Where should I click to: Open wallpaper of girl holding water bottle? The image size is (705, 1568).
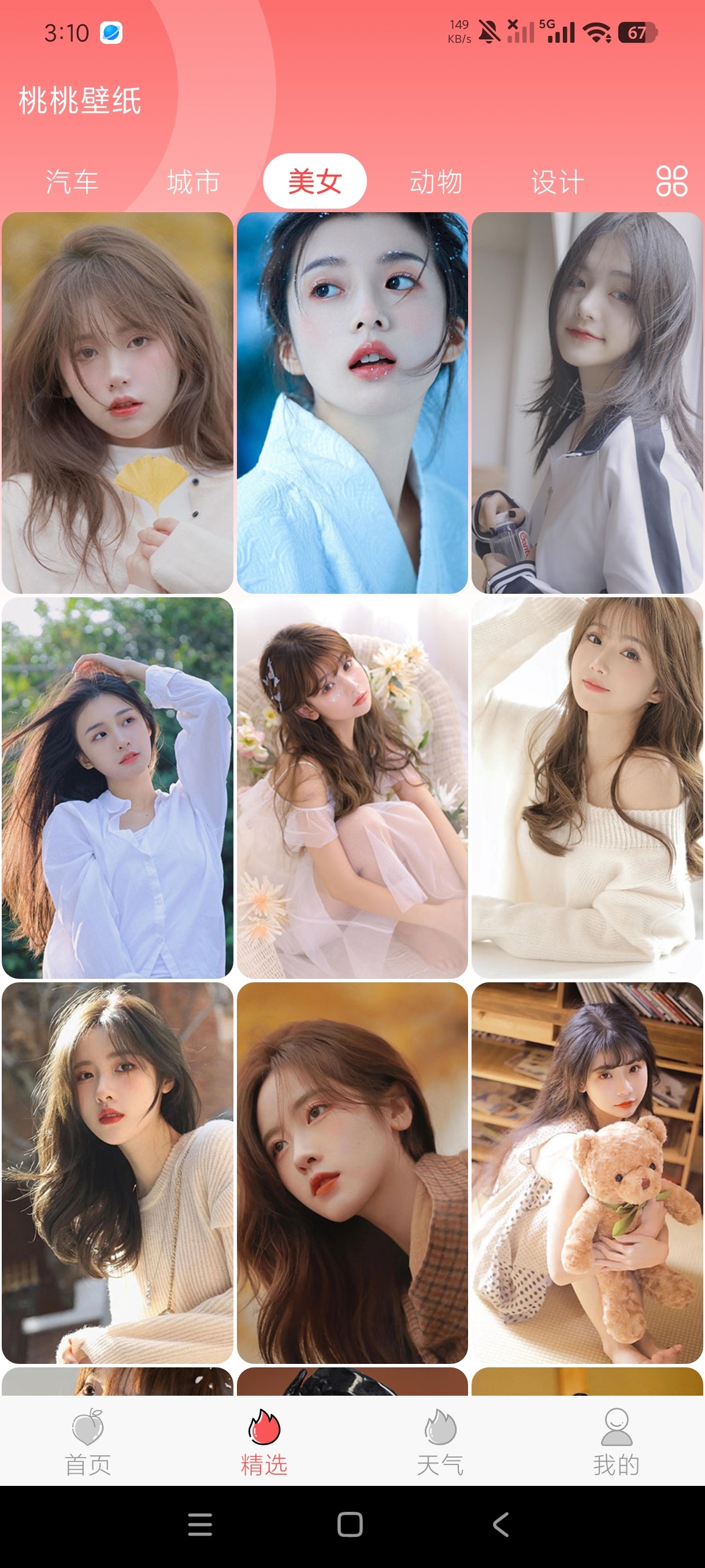(x=587, y=403)
